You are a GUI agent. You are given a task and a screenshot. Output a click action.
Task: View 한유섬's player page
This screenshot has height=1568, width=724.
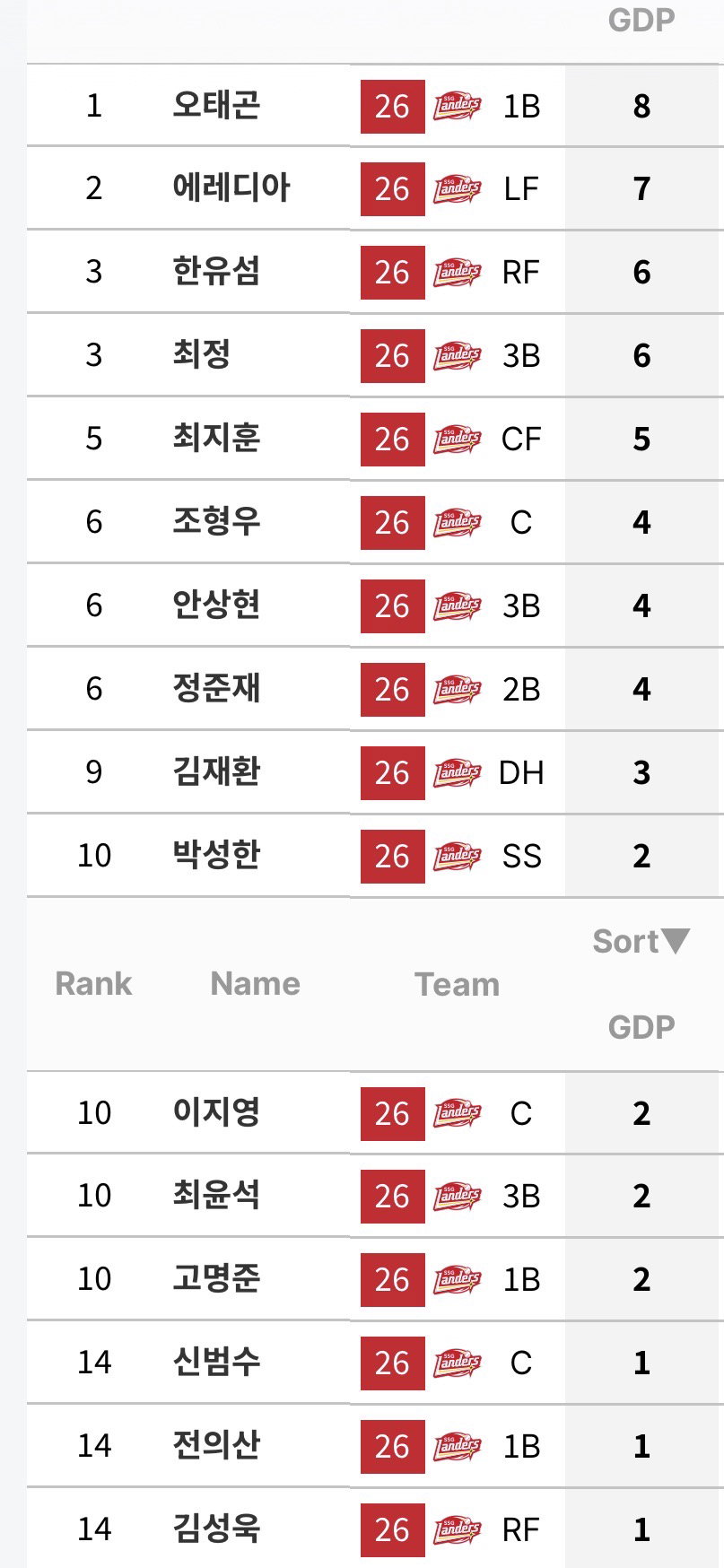pyautogui.click(x=216, y=272)
